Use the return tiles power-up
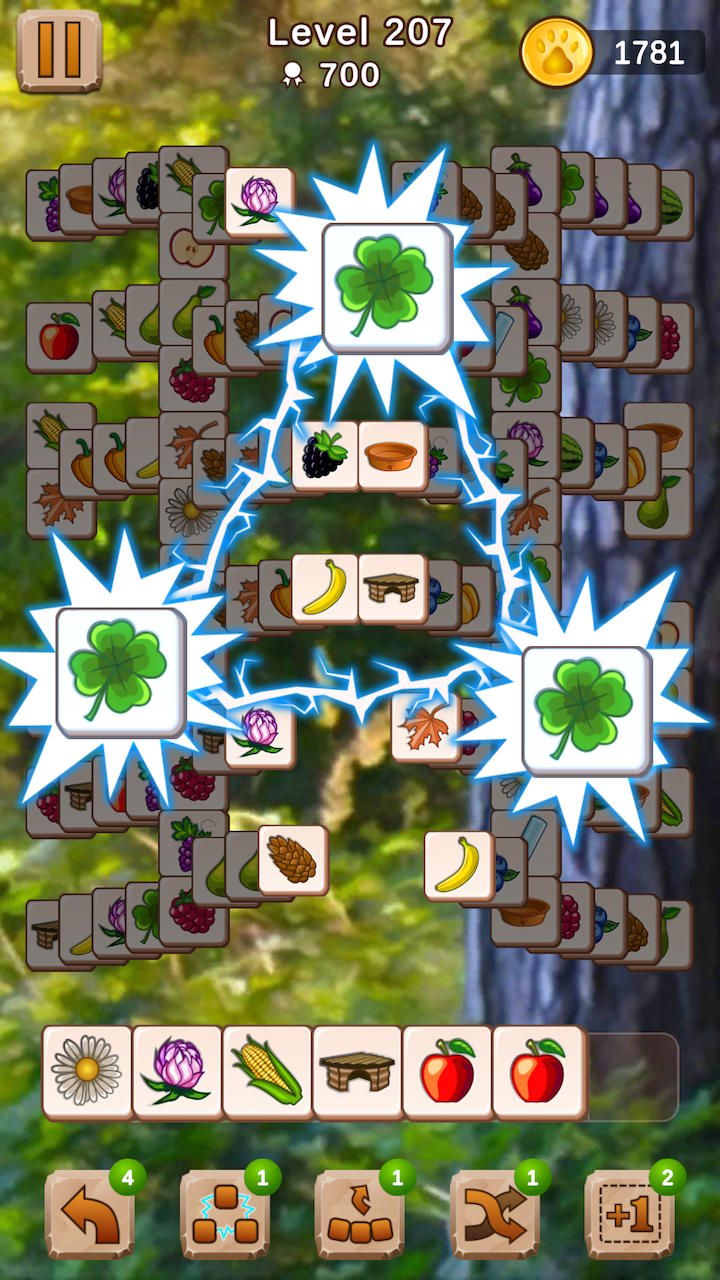This screenshot has height=1280, width=720. coord(359,1214)
